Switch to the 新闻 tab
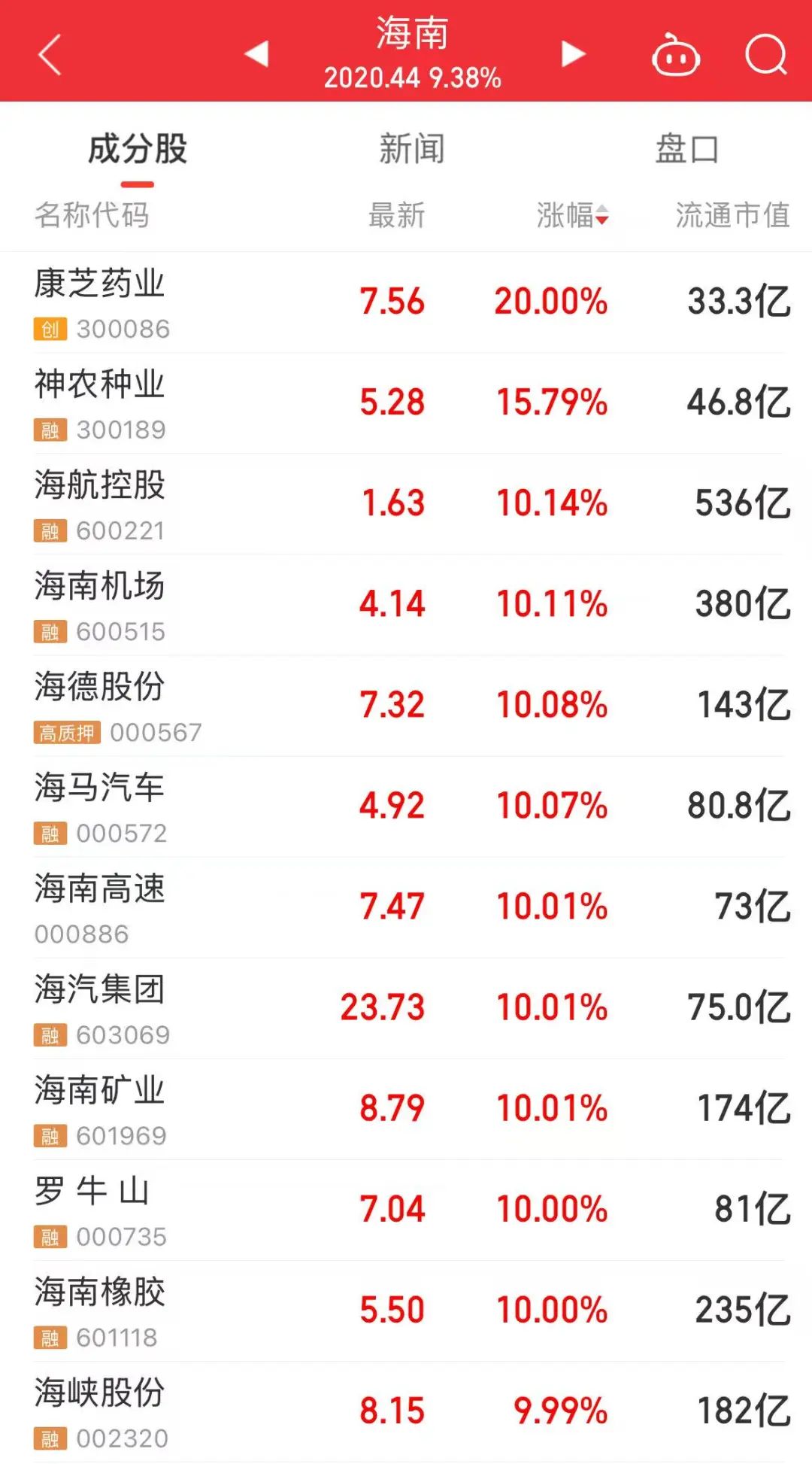The image size is (812, 1464). [x=411, y=149]
